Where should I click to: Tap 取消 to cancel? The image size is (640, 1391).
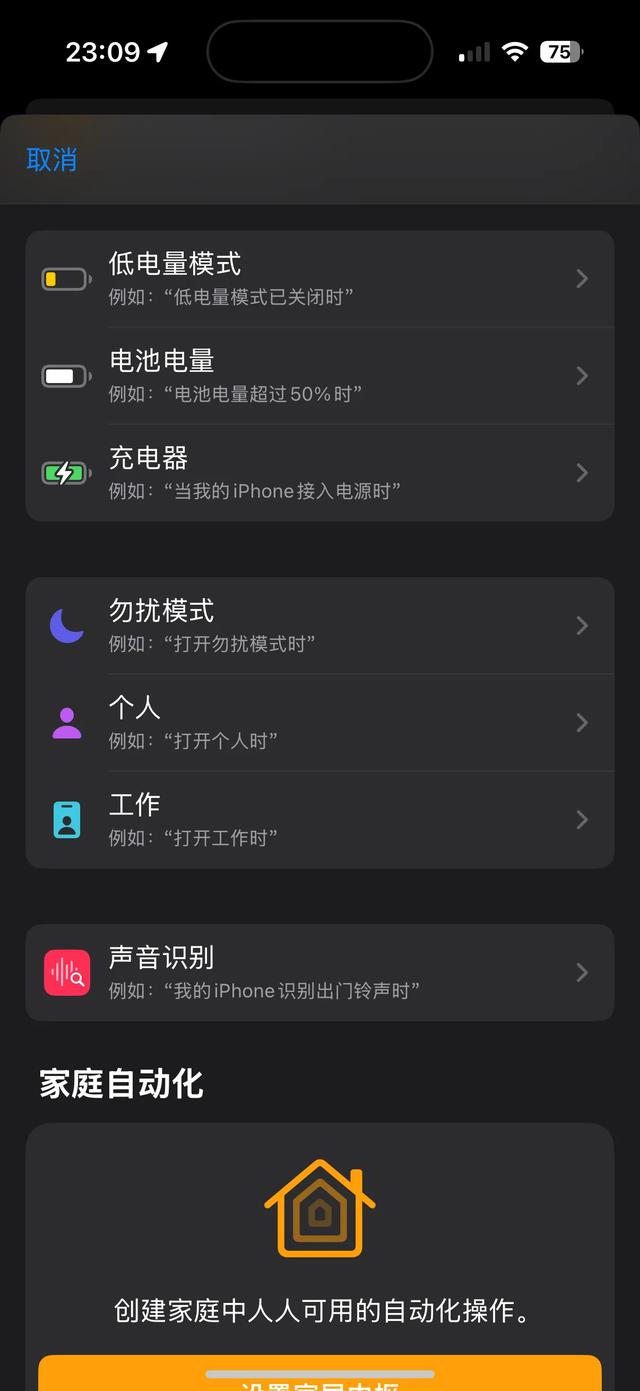pos(52,160)
